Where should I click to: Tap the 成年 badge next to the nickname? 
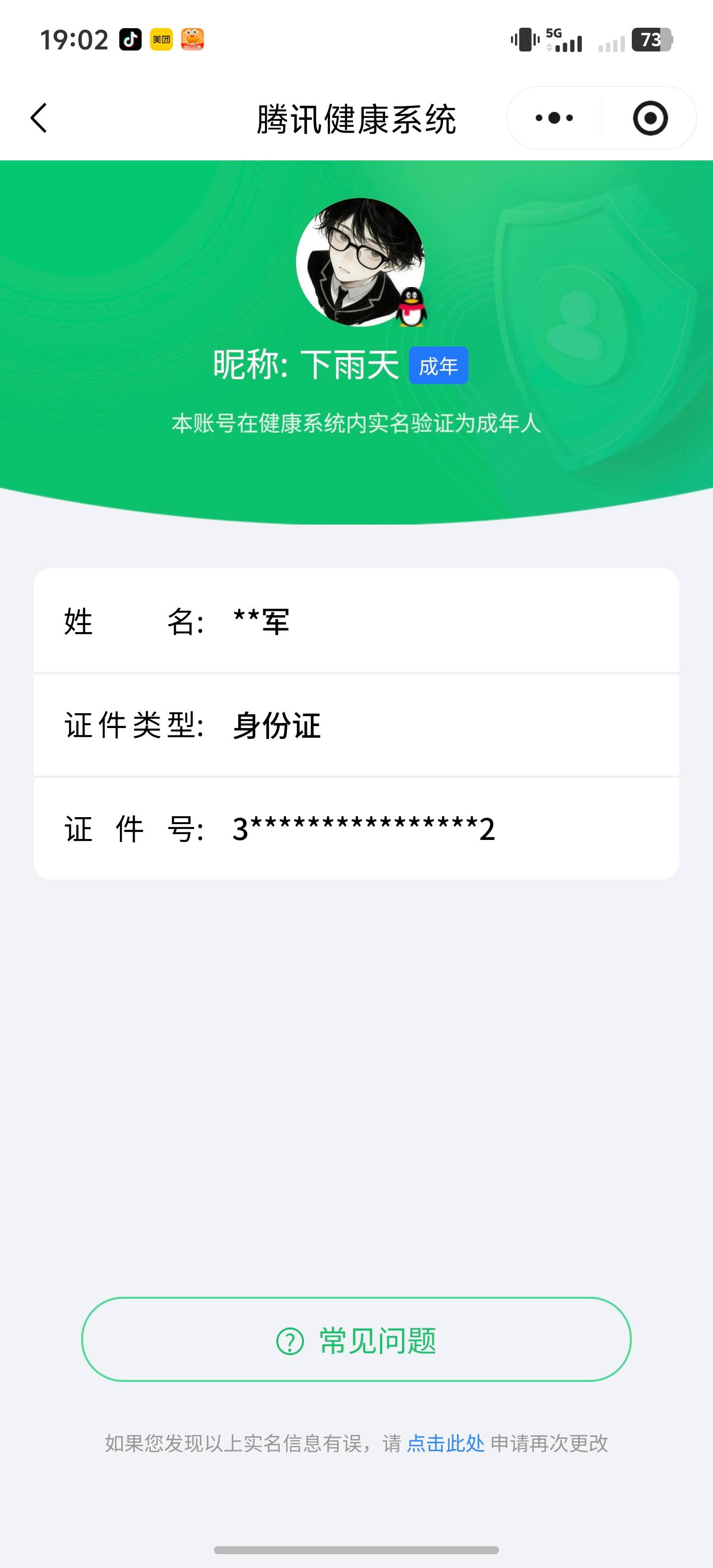click(440, 366)
